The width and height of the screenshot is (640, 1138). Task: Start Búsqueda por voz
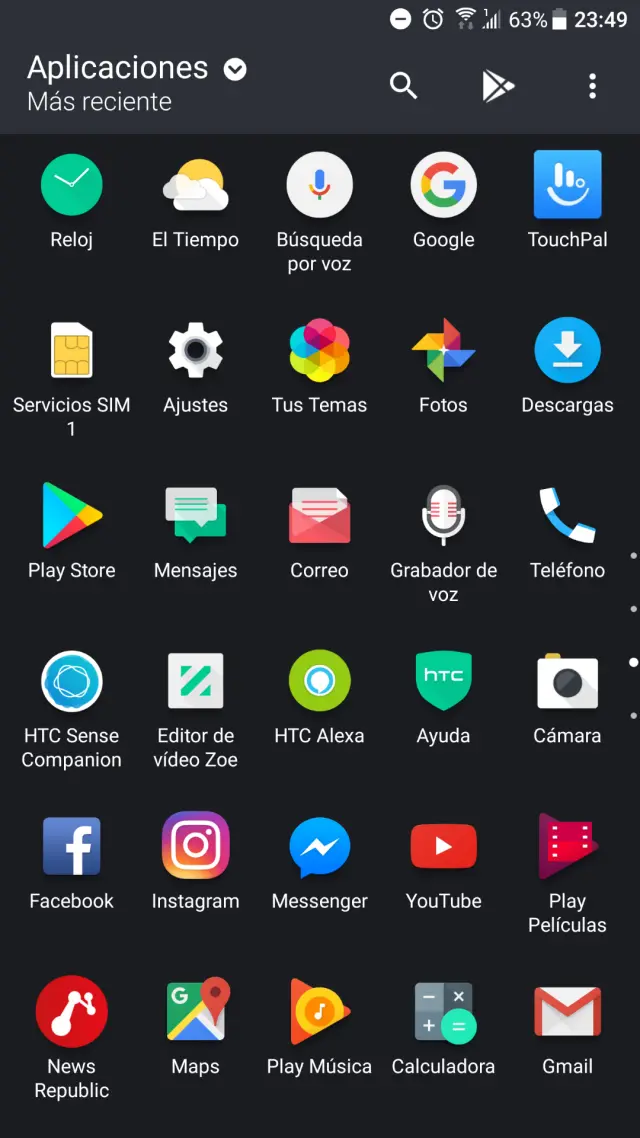[319, 185]
